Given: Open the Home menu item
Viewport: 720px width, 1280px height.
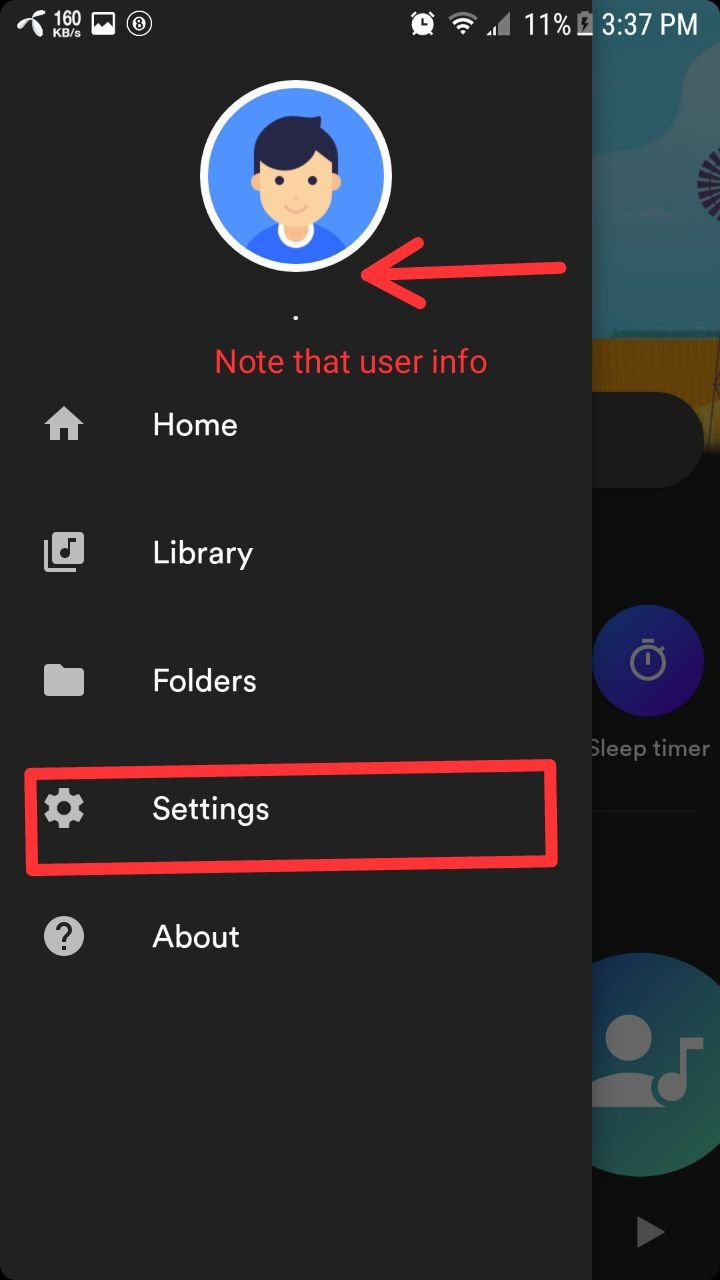Looking at the screenshot, I should tap(195, 425).
